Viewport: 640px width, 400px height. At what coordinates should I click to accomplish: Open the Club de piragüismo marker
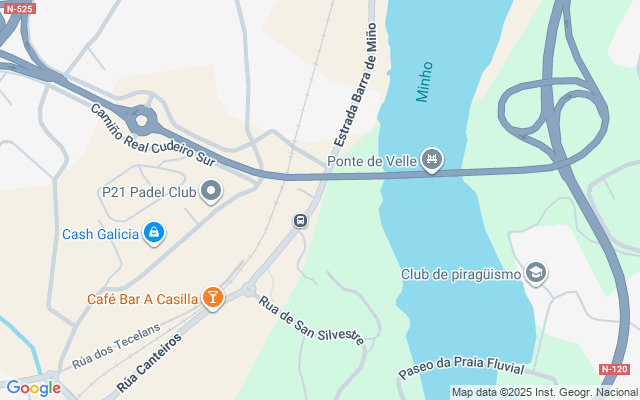click(537, 273)
